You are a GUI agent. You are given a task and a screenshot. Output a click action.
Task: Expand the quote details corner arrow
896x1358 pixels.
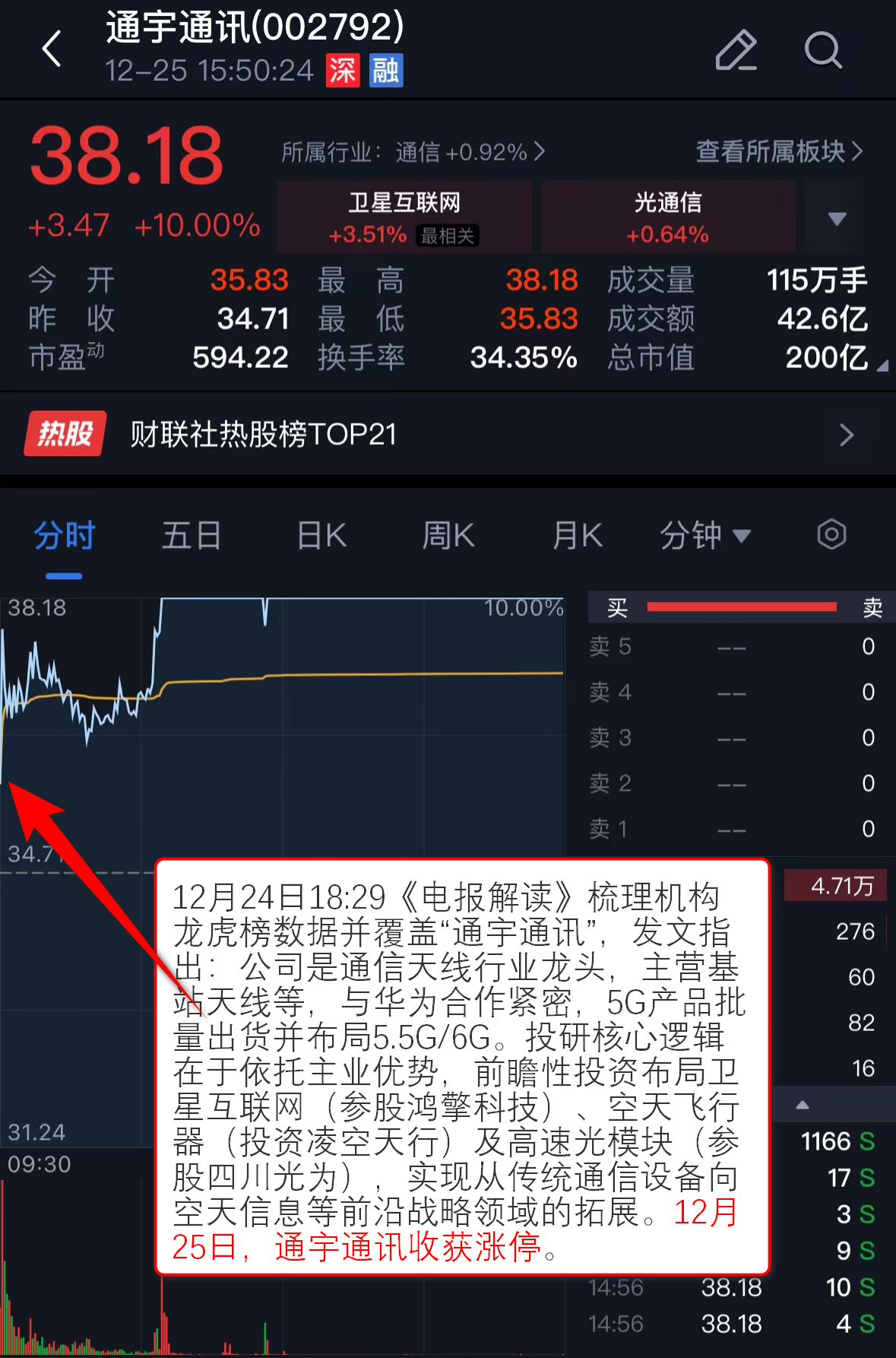point(882,366)
